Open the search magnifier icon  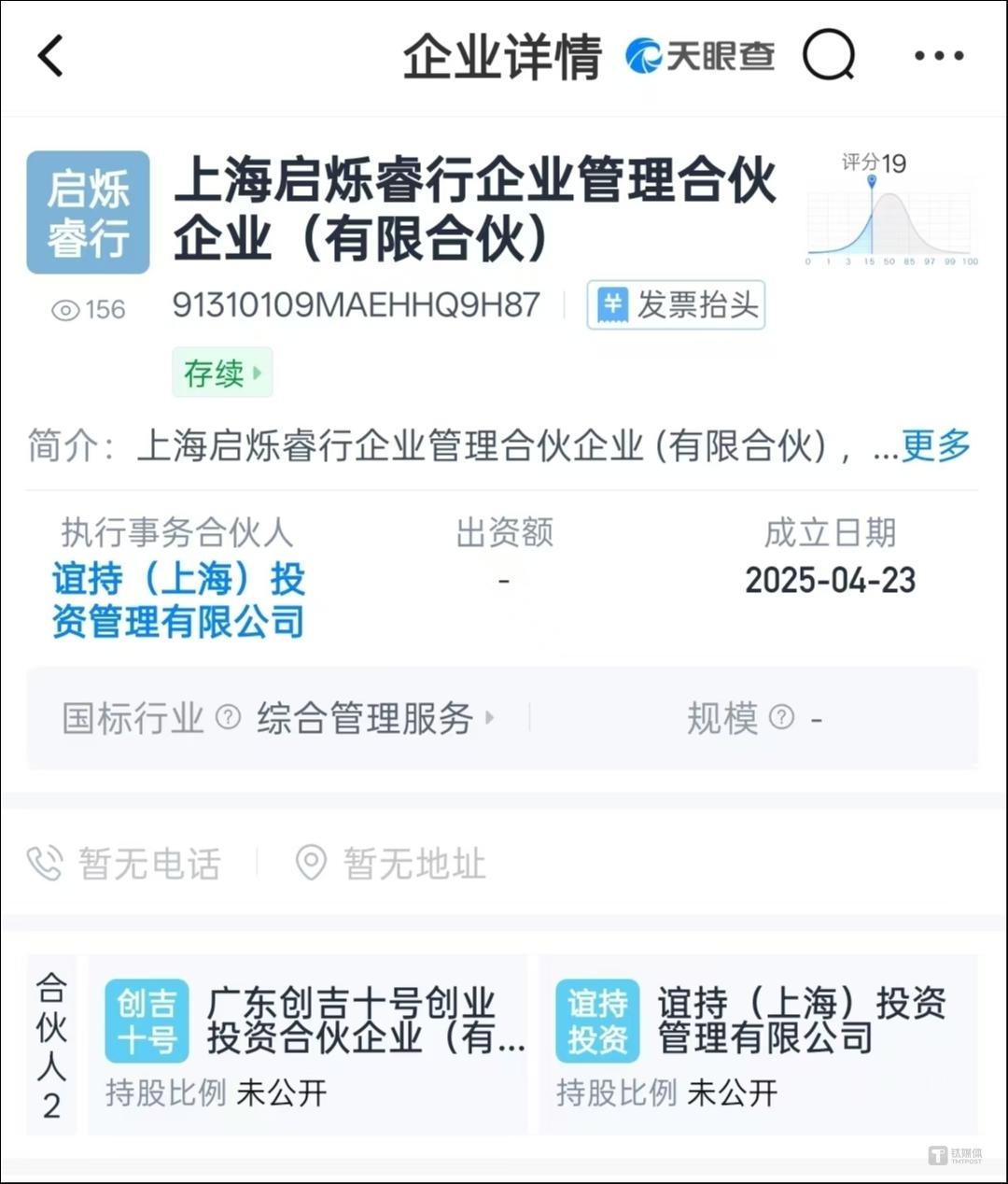(x=829, y=56)
